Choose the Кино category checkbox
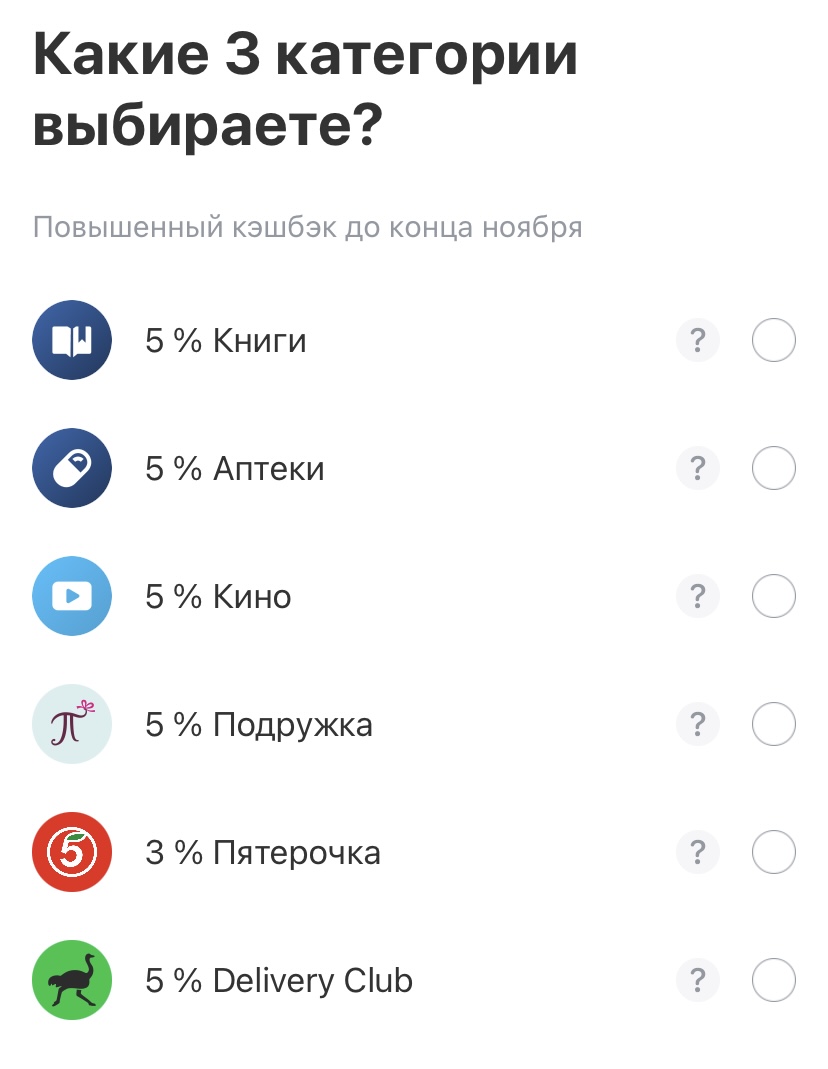This screenshot has height=1069, width=828. pyautogui.click(x=773, y=597)
